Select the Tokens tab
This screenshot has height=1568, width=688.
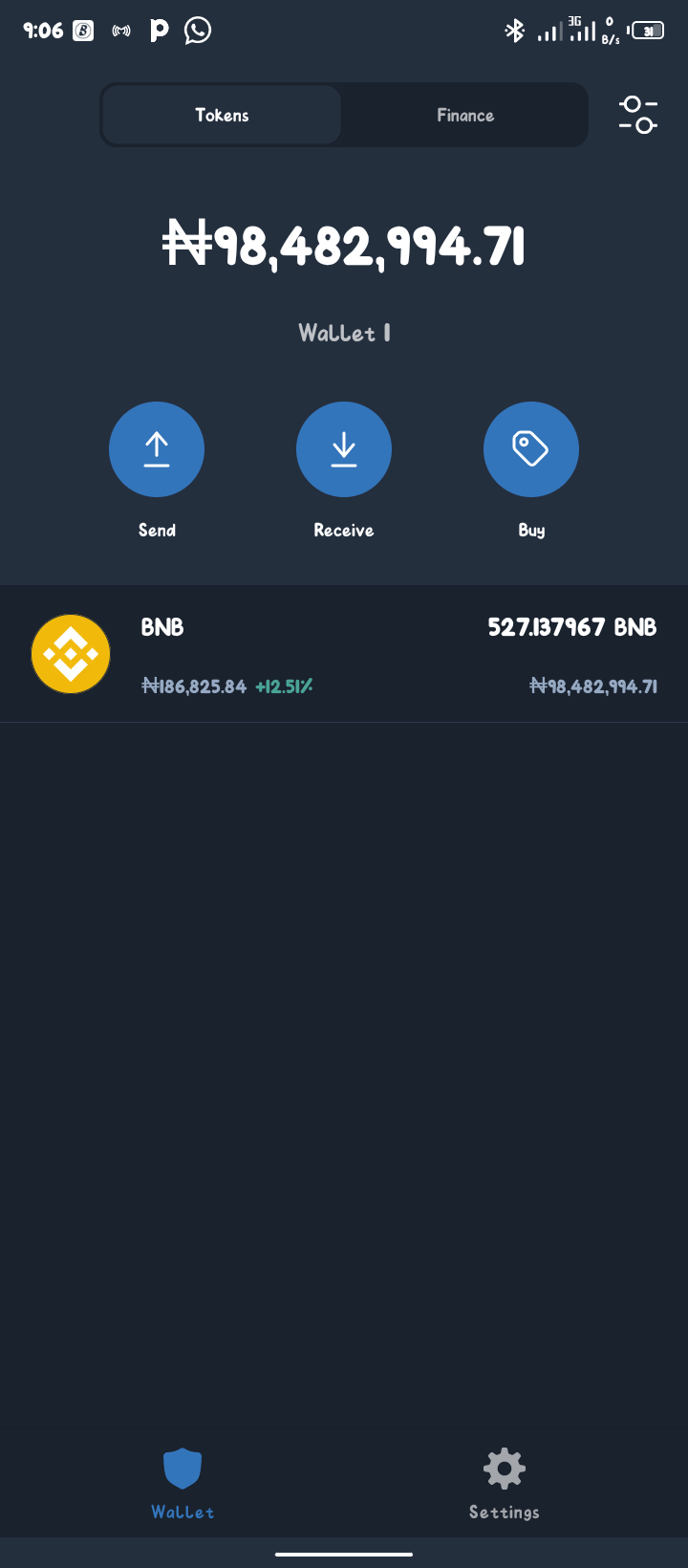[222, 115]
